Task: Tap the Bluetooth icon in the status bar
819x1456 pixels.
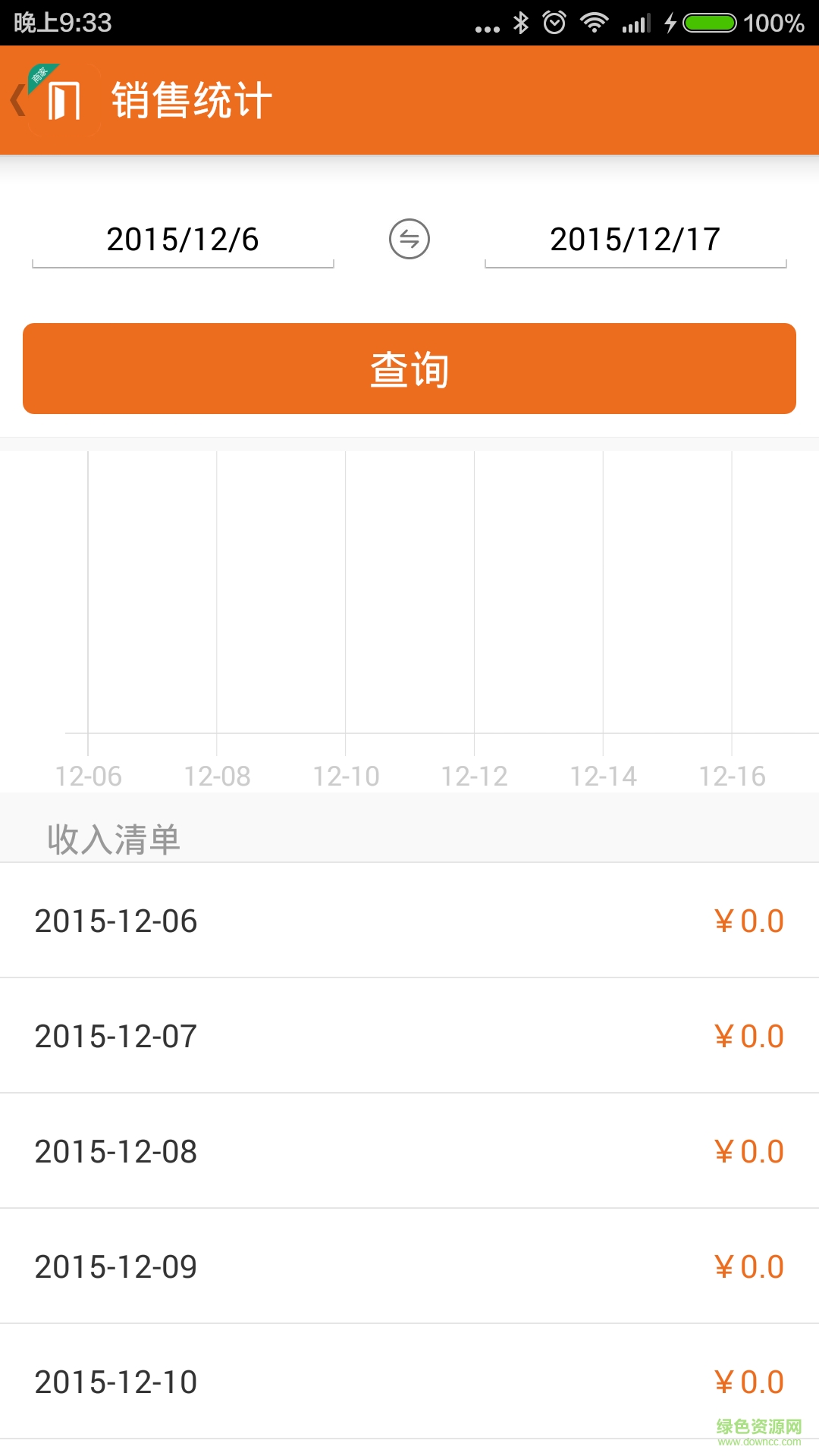Action: tap(520, 23)
